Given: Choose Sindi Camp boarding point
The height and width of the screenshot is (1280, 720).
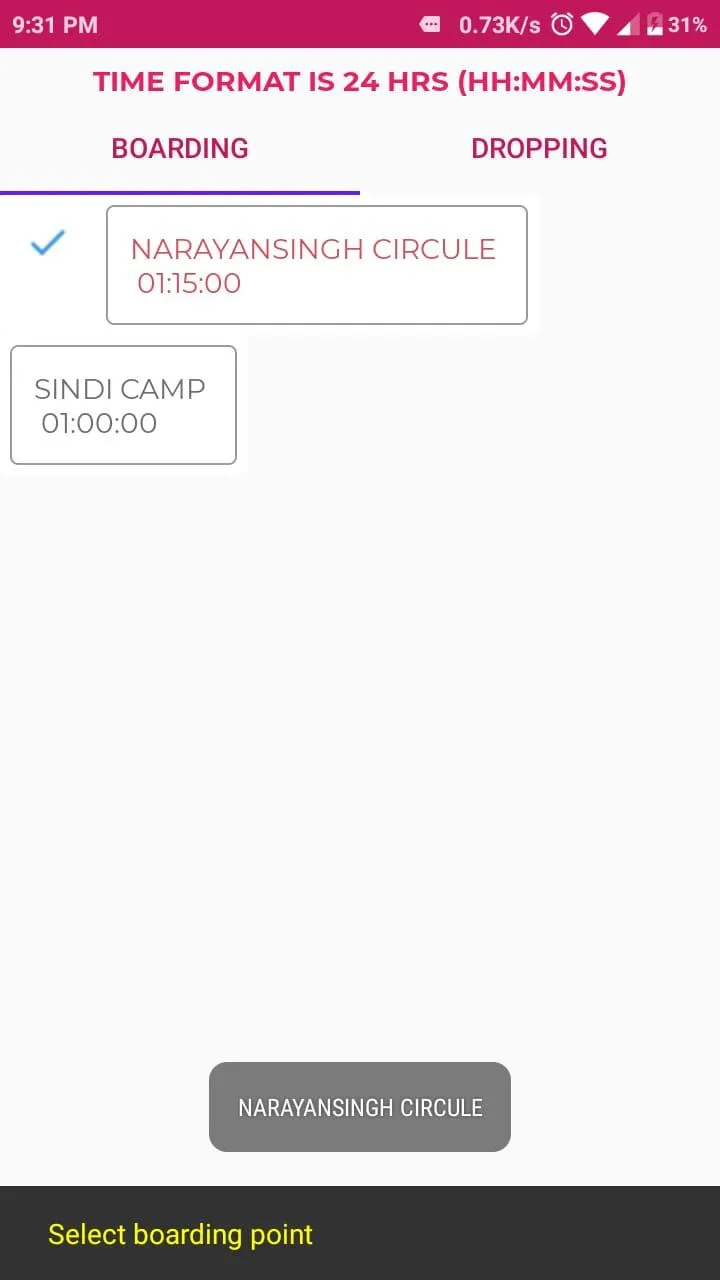Looking at the screenshot, I should click(x=123, y=405).
